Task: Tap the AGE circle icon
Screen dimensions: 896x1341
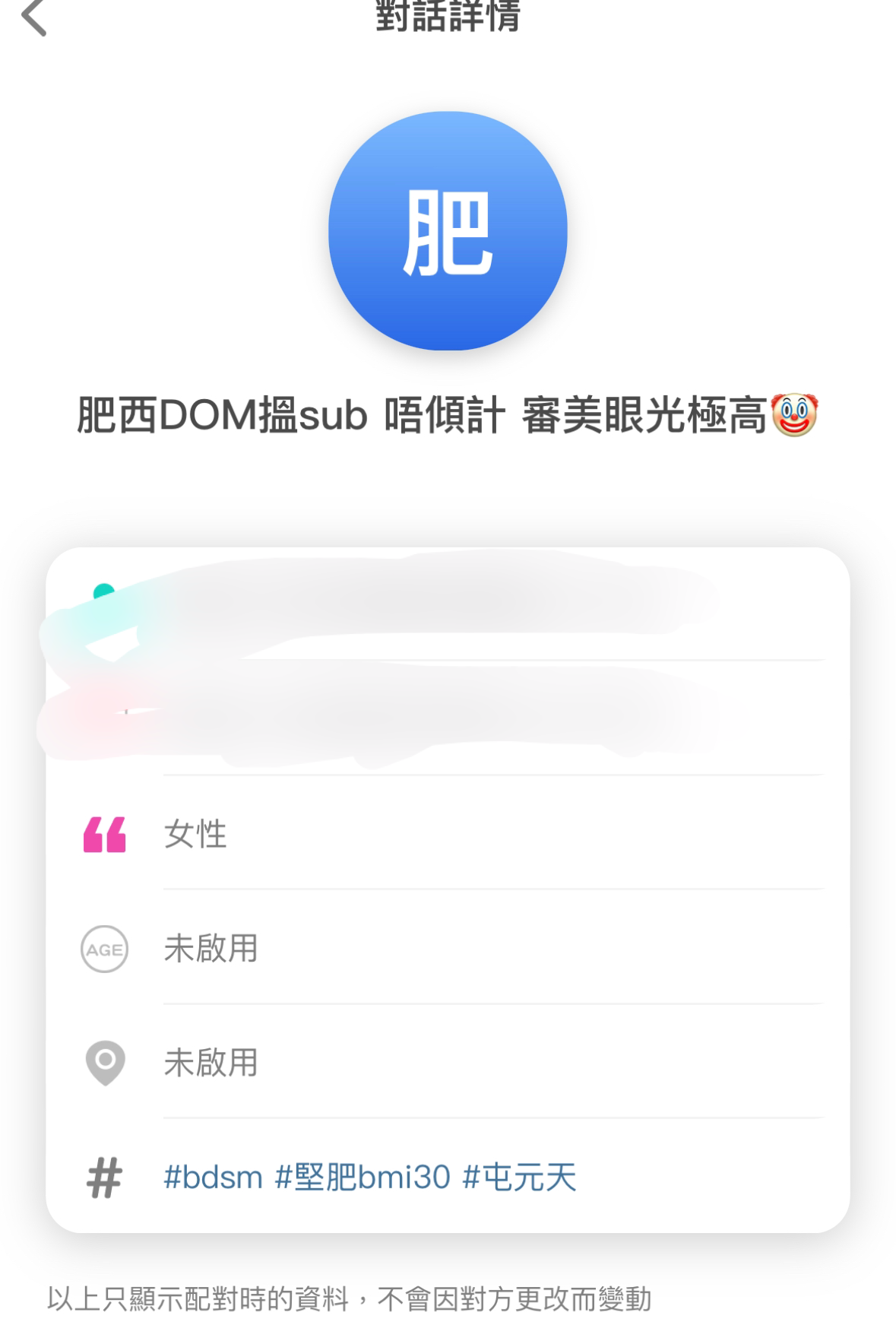Action: point(105,948)
